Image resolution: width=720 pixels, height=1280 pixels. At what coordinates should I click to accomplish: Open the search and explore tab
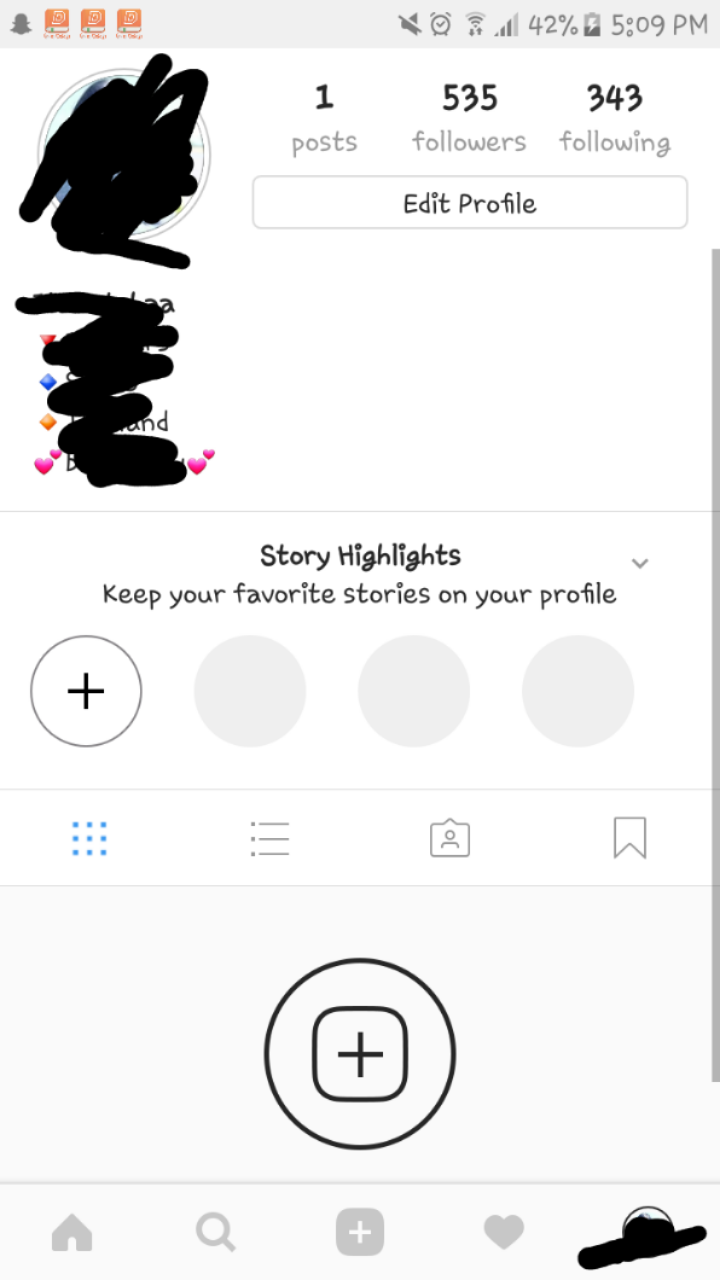point(216,1233)
